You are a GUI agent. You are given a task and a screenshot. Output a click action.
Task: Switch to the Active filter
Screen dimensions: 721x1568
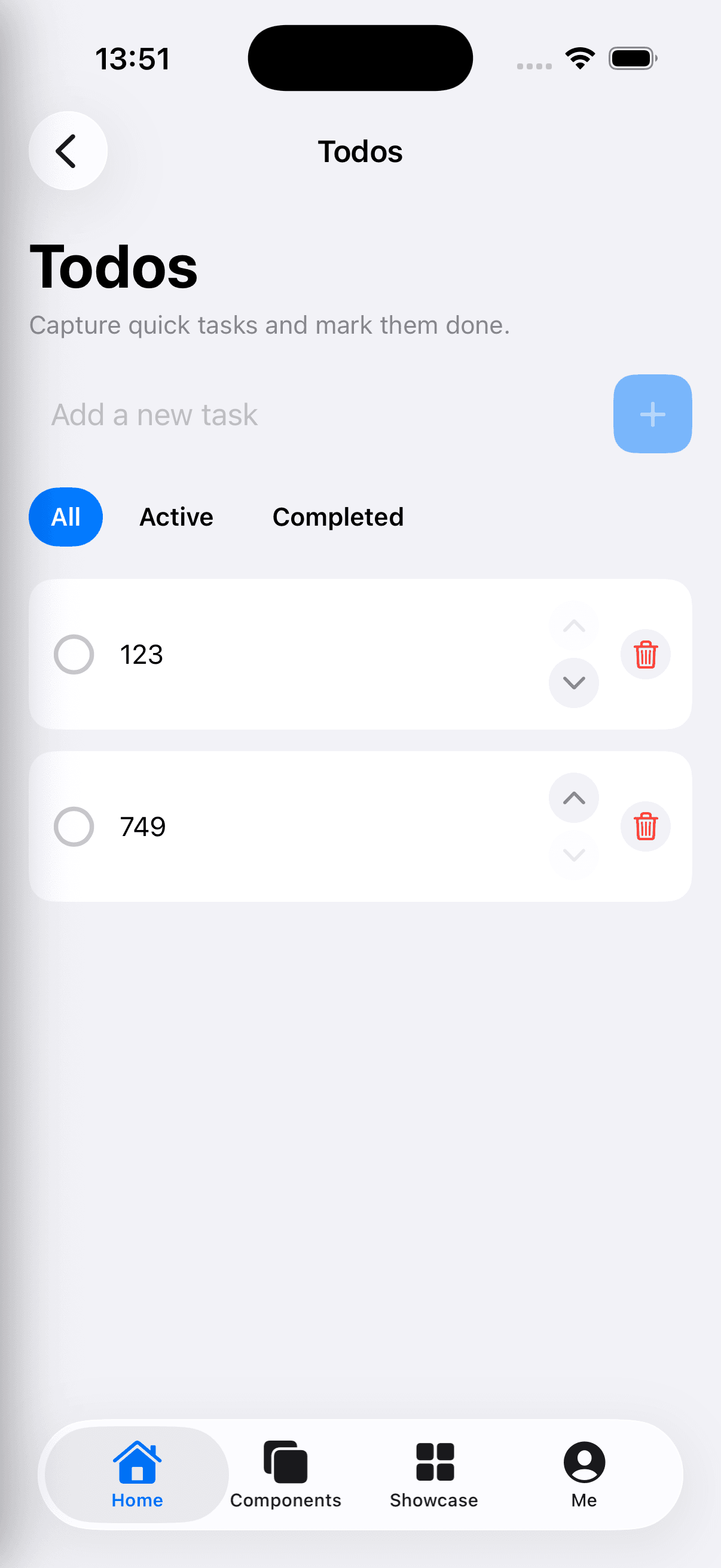pos(176,517)
